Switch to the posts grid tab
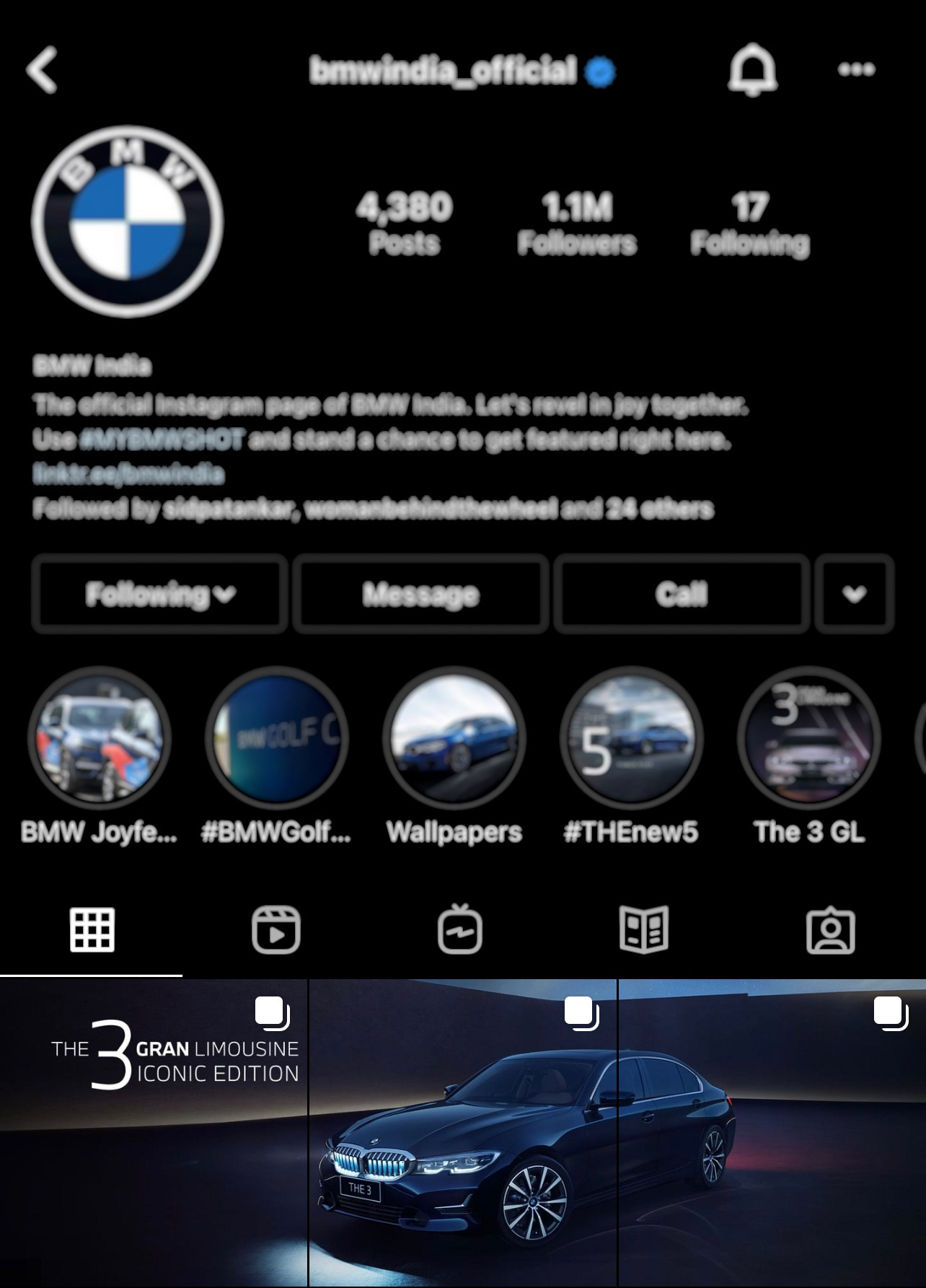 pyautogui.click(x=92, y=930)
